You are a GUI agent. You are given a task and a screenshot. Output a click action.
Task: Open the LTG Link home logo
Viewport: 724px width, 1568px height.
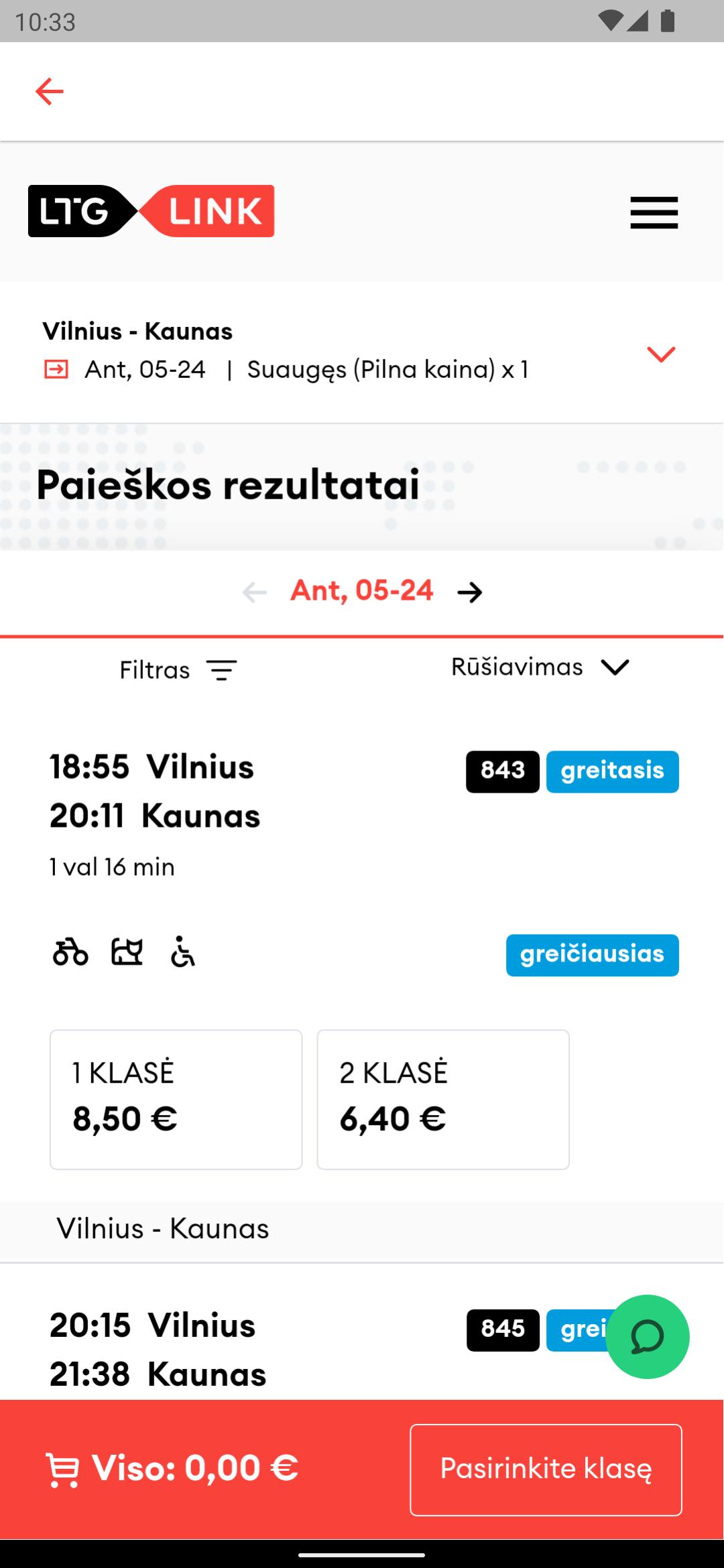click(x=151, y=211)
